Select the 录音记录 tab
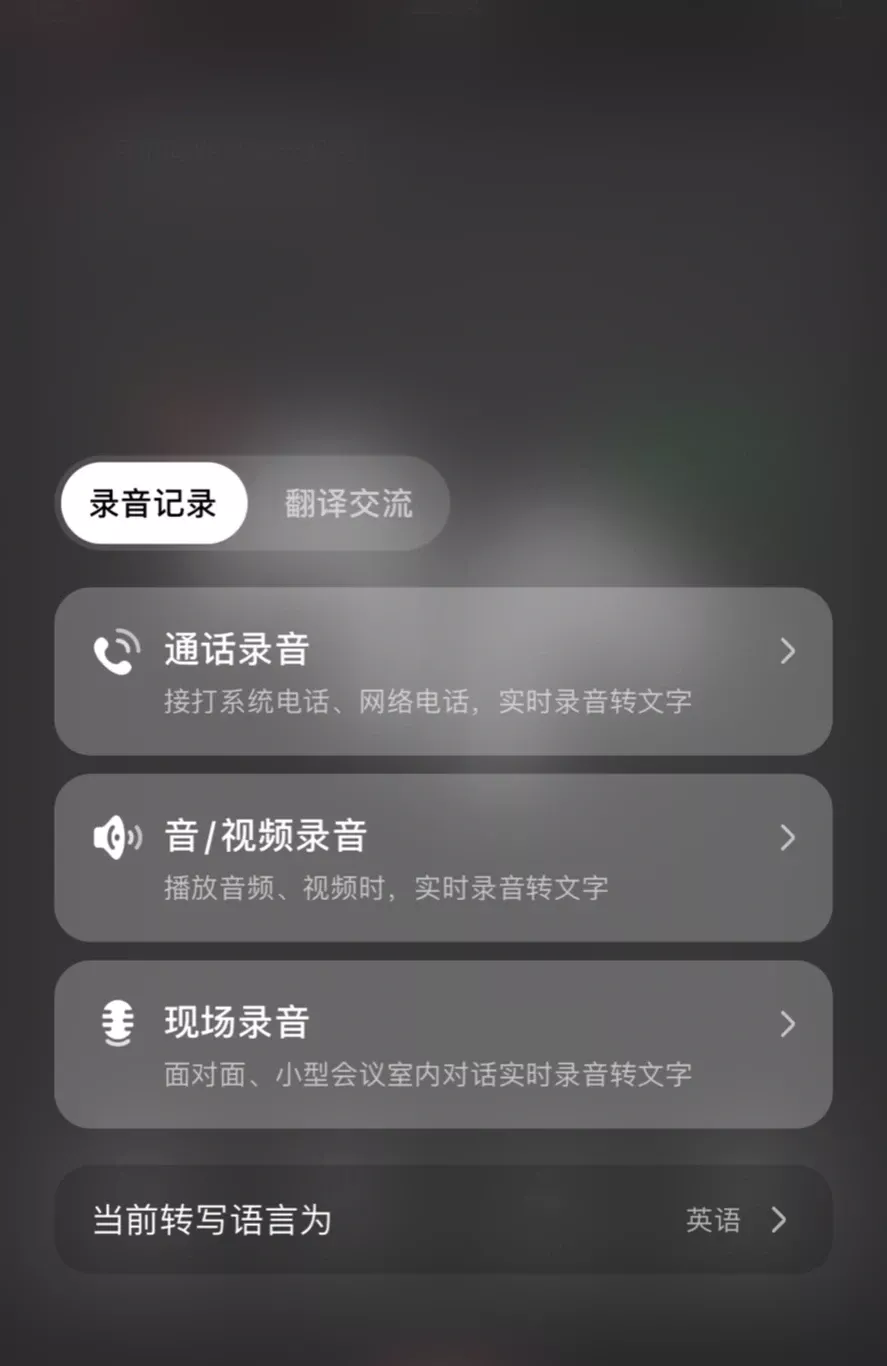Image resolution: width=887 pixels, height=1366 pixels. tap(155, 503)
